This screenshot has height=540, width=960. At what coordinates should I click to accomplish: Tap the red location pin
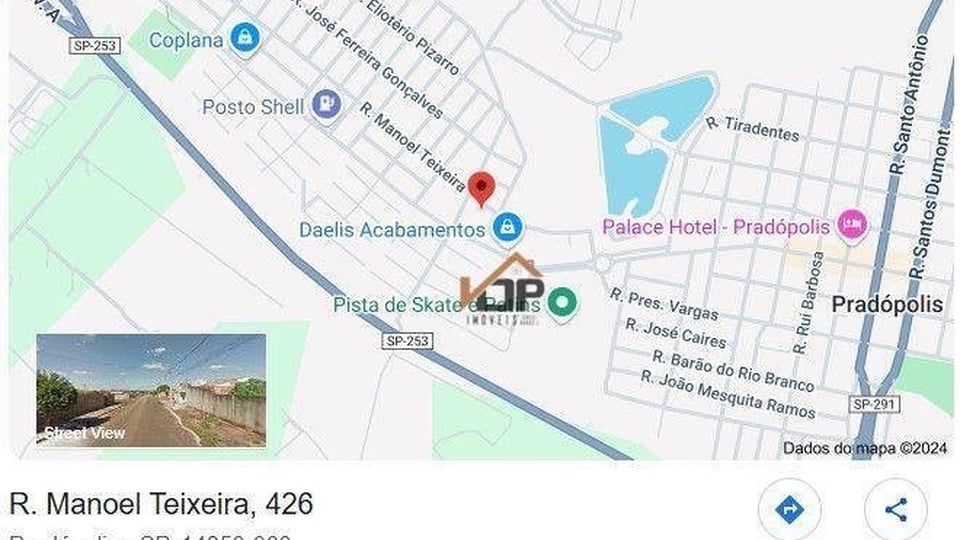pos(482,187)
